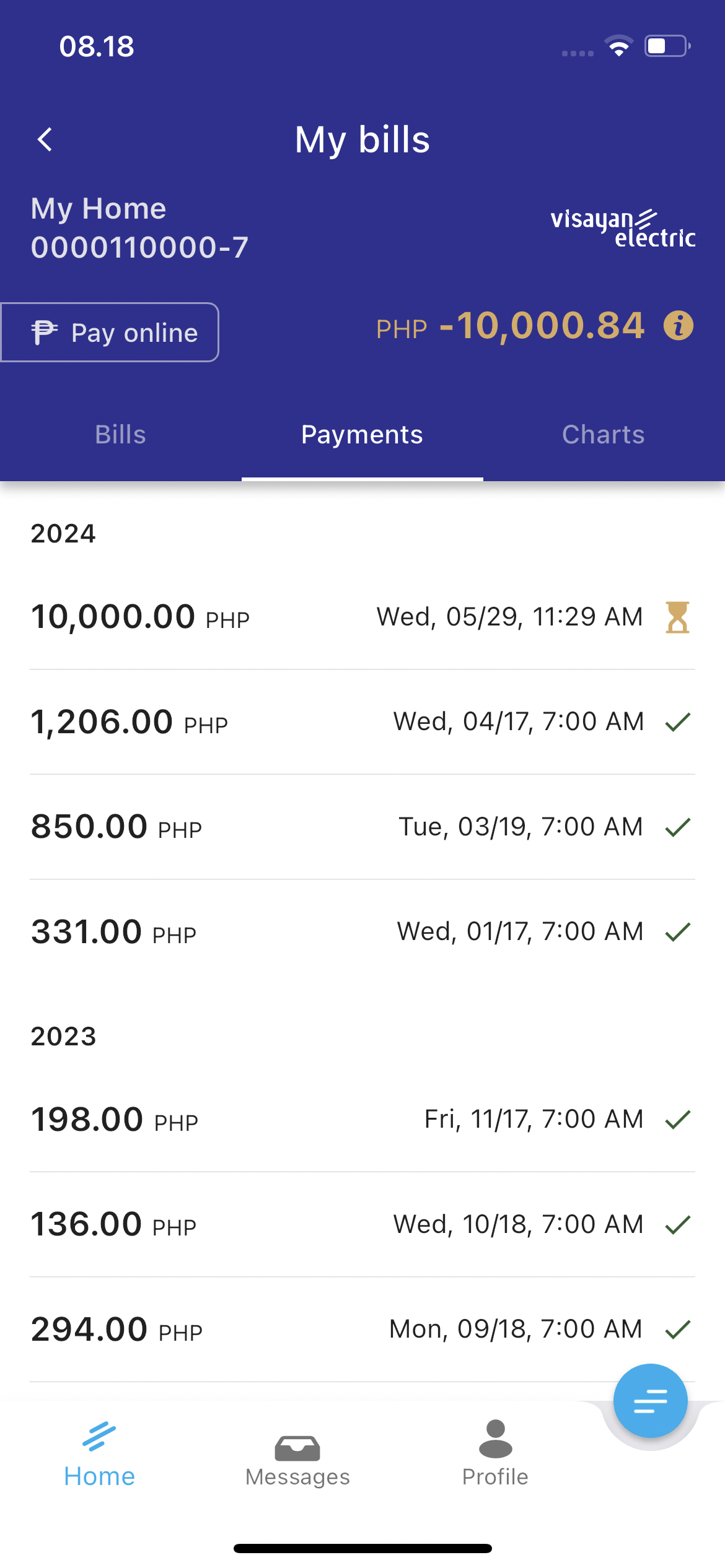Switch to the Bills tab

tap(120, 434)
